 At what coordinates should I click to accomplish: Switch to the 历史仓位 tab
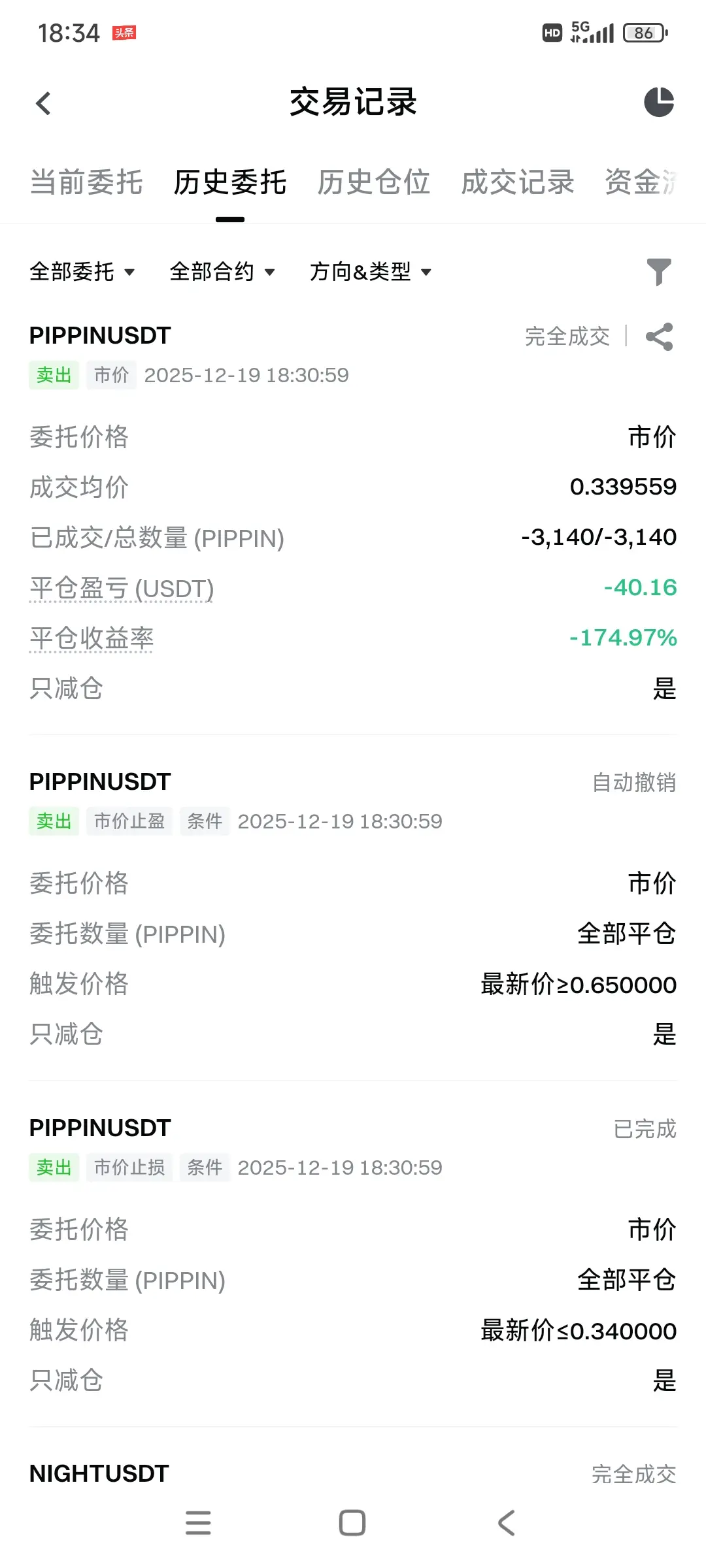373,182
